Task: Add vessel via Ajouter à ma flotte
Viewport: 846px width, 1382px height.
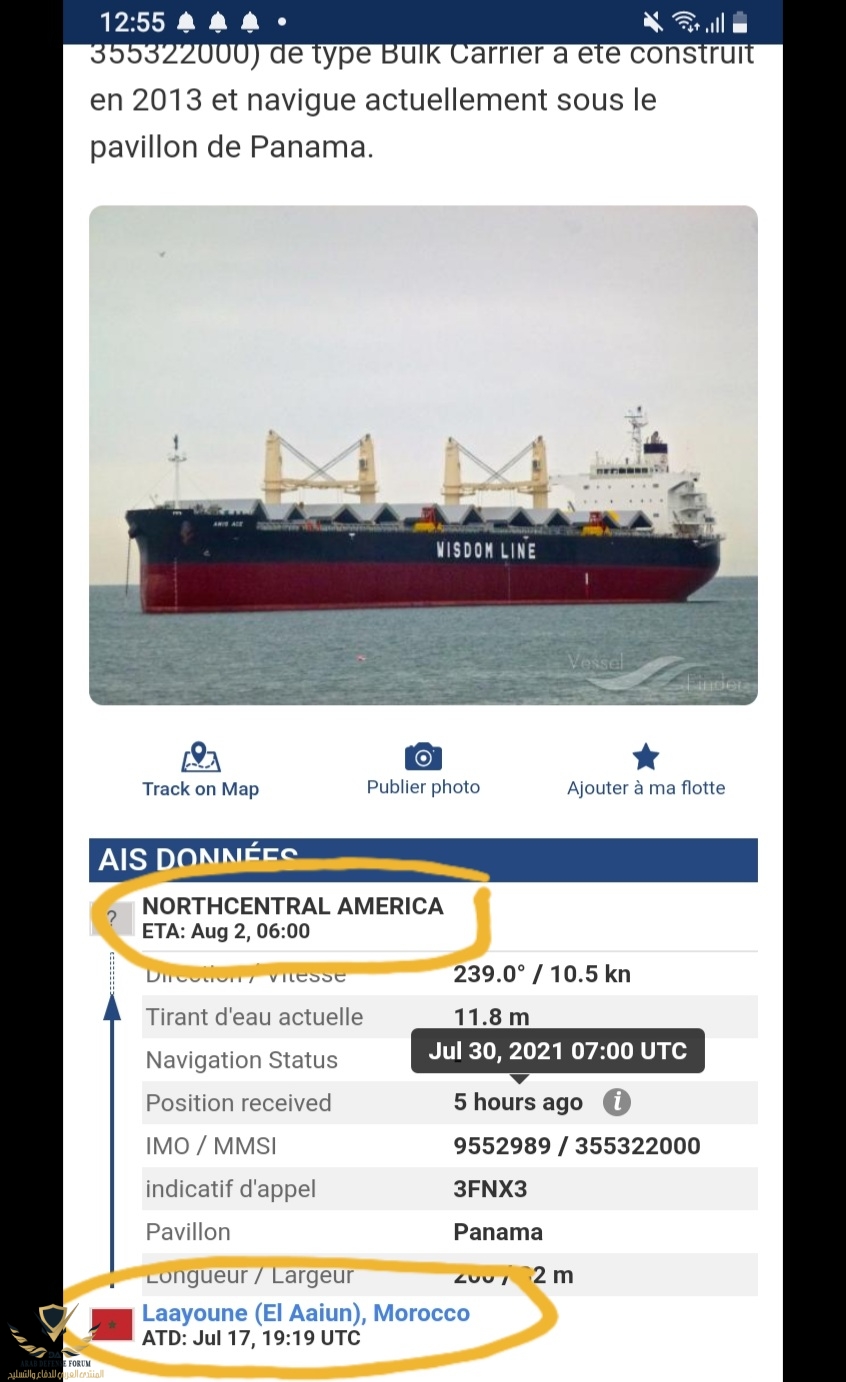Action: [x=646, y=770]
